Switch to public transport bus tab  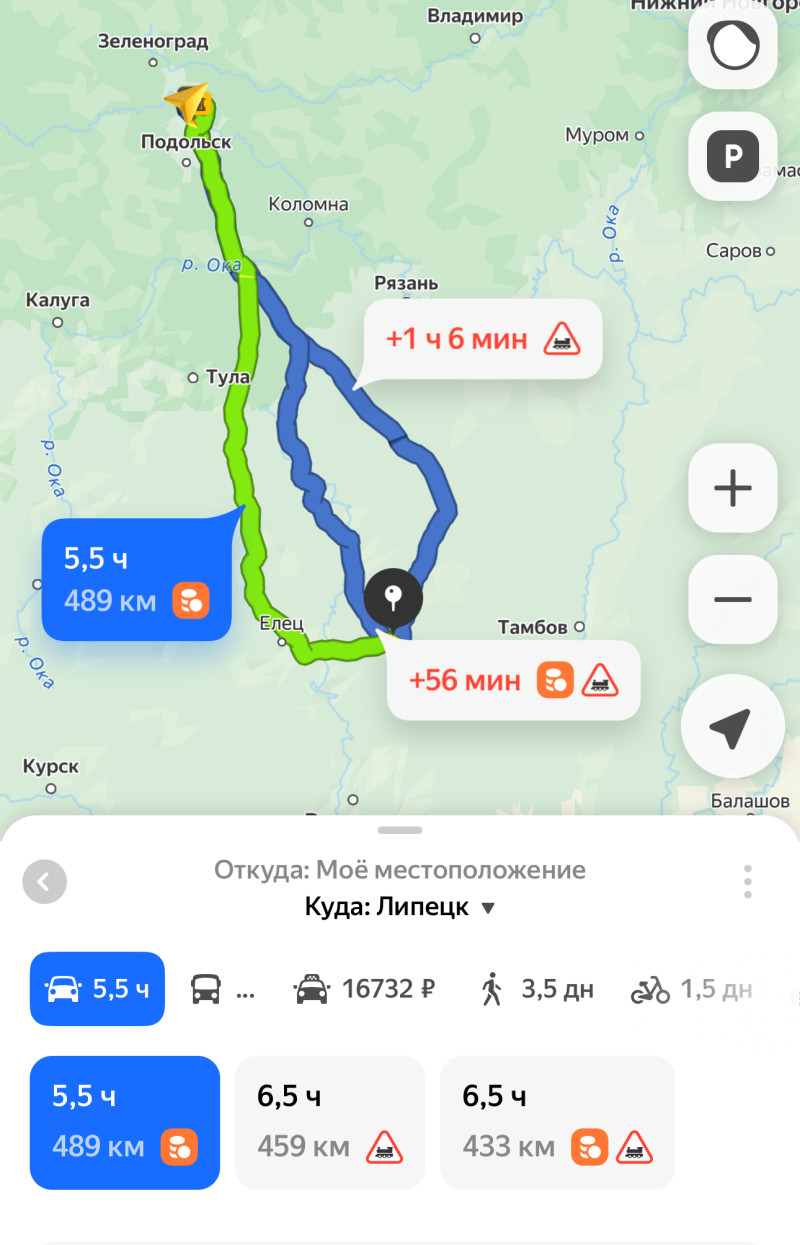tap(222, 990)
